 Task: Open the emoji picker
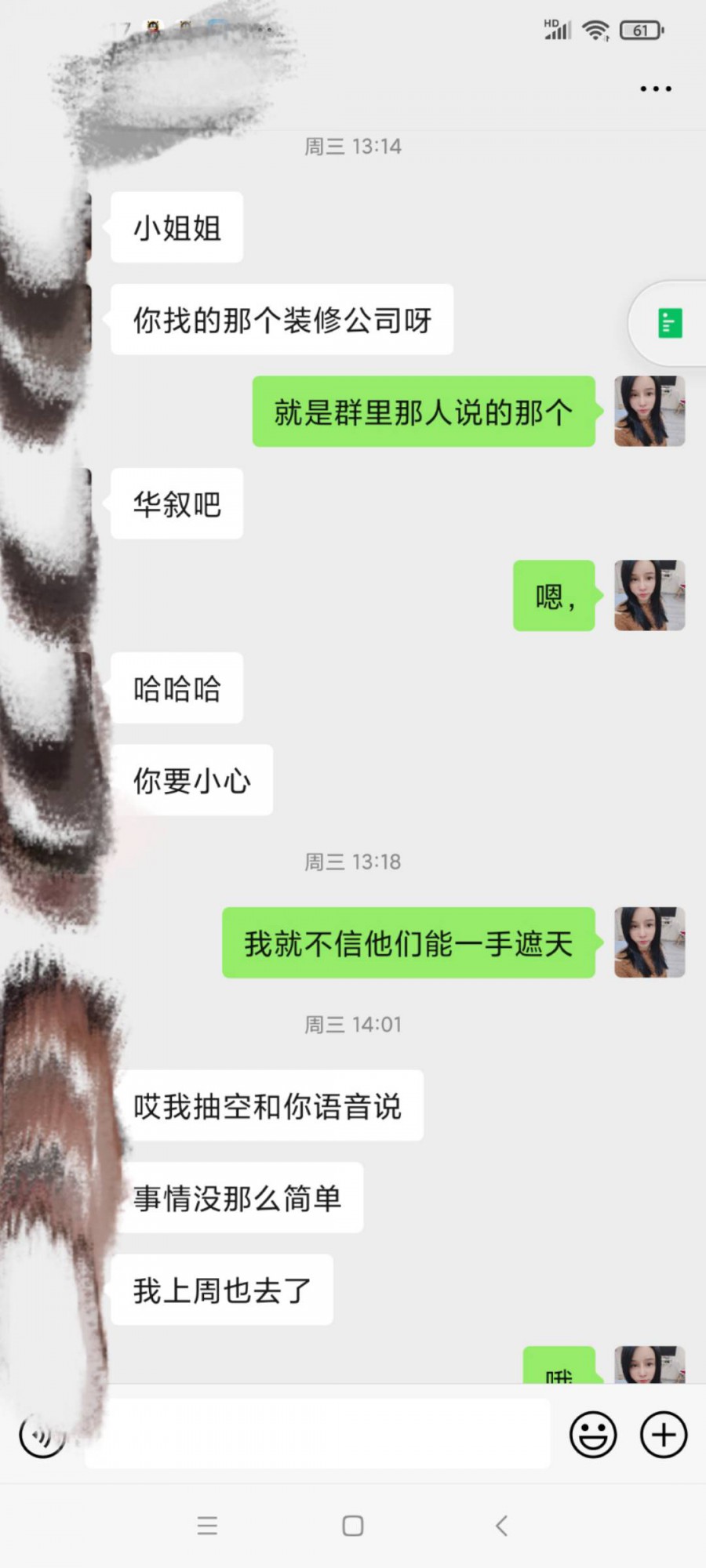[593, 1435]
